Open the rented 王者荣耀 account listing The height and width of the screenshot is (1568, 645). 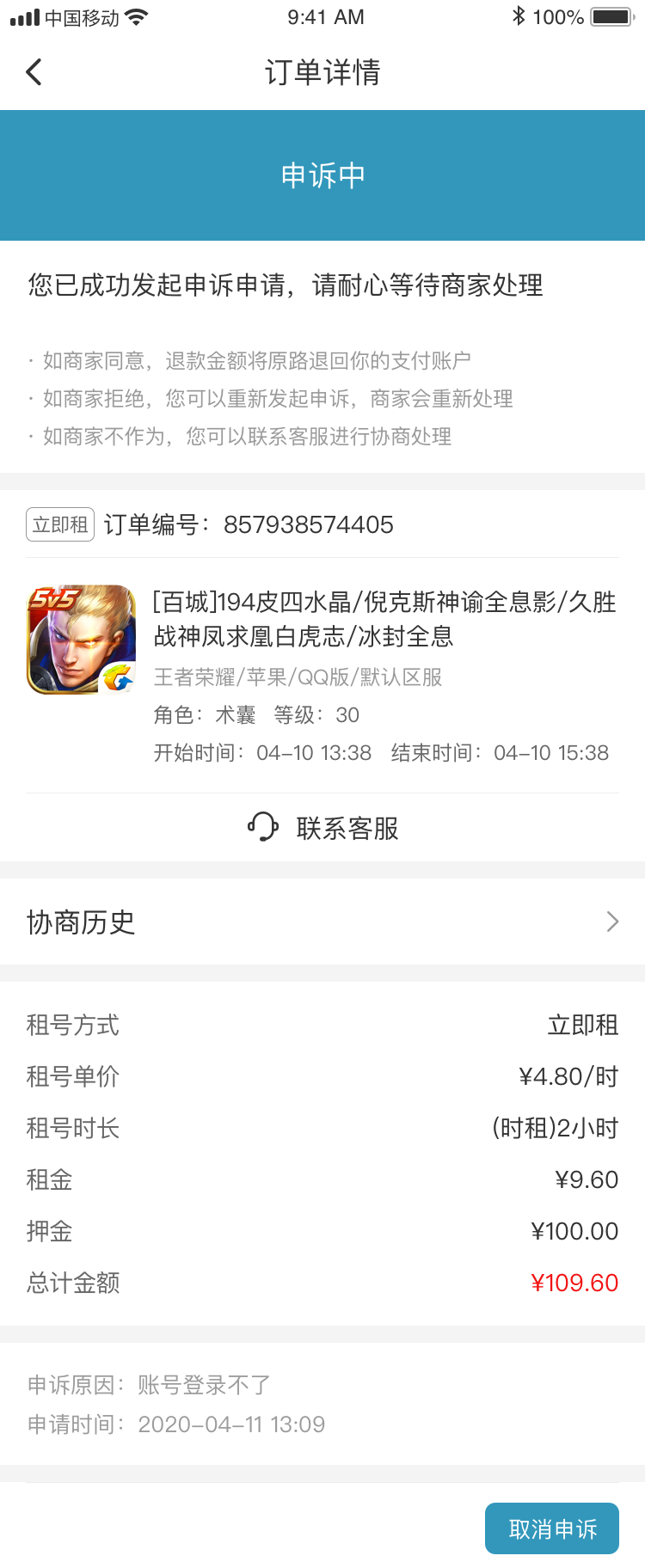384,620
